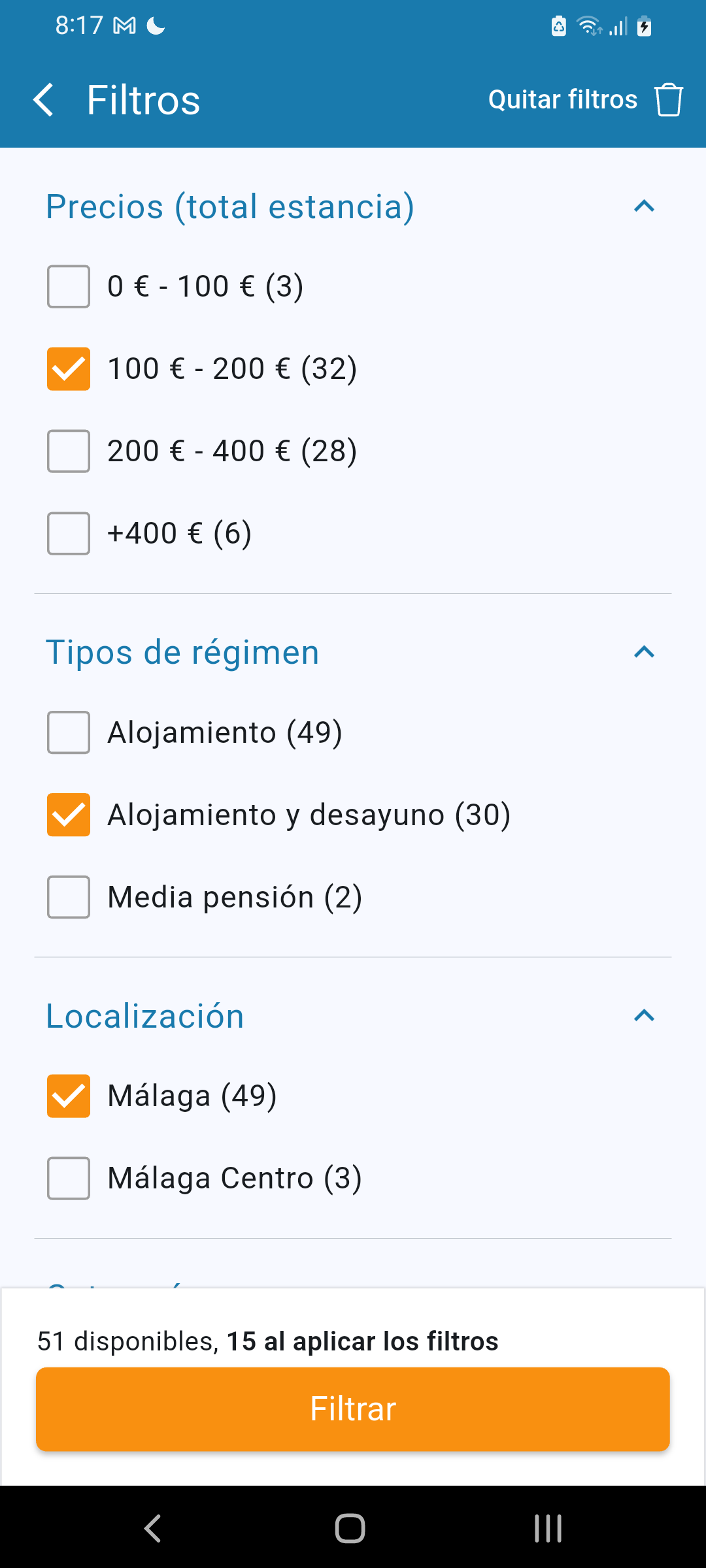Go back from the Filtros screen
The width and height of the screenshot is (706, 1568).
pyautogui.click(x=43, y=100)
